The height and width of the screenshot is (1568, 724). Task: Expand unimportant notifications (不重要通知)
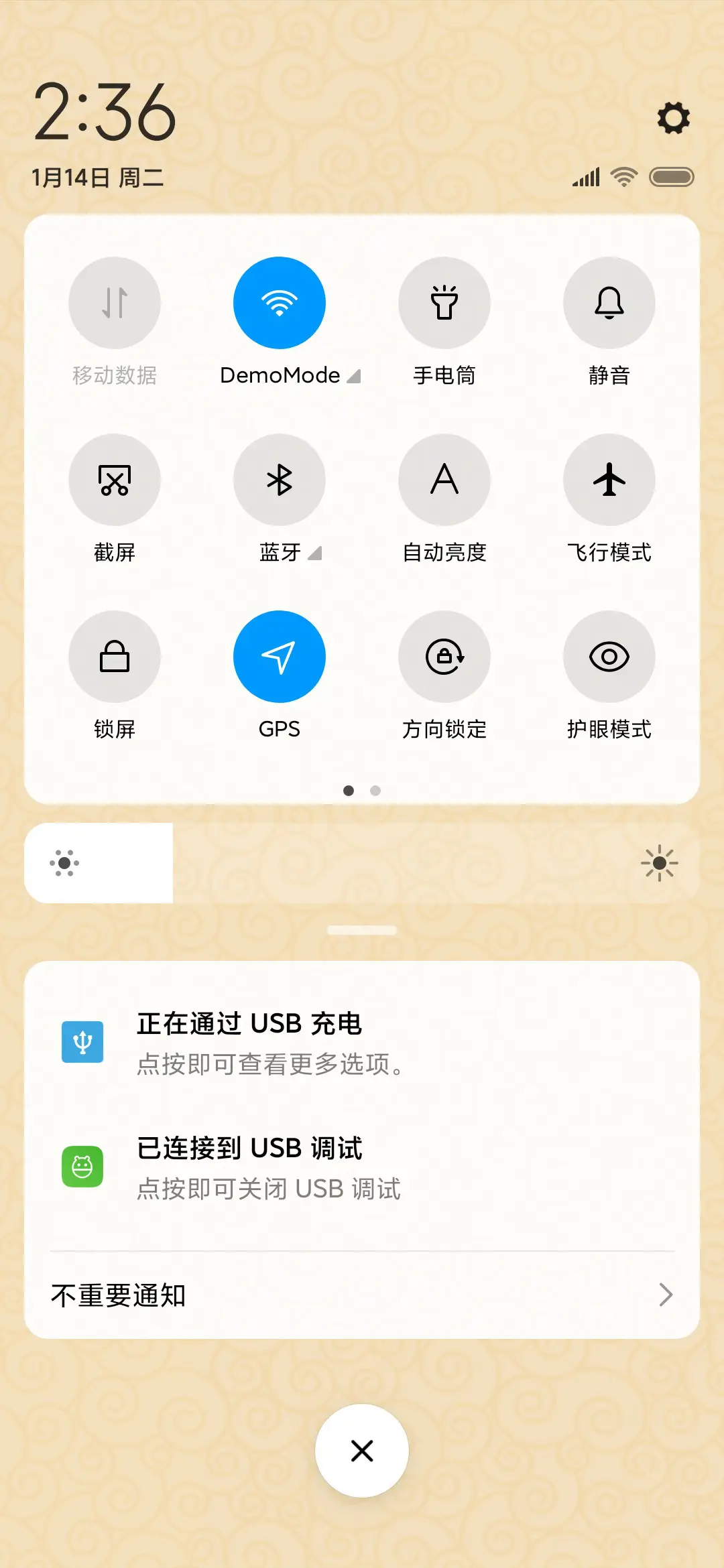tap(362, 1295)
